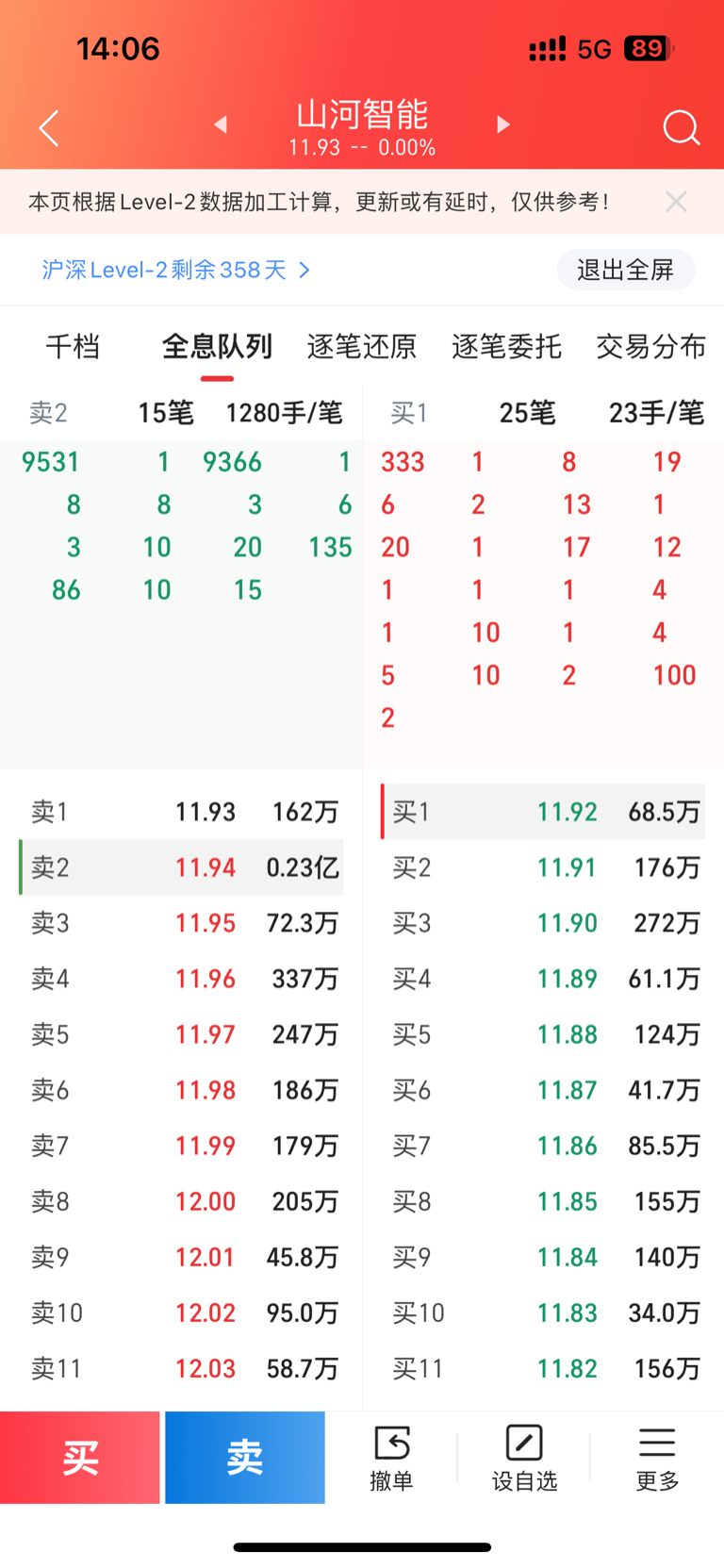Select the 卖3 row at 11.95
Viewport: 724px width, 1568px height.
tap(181, 923)
